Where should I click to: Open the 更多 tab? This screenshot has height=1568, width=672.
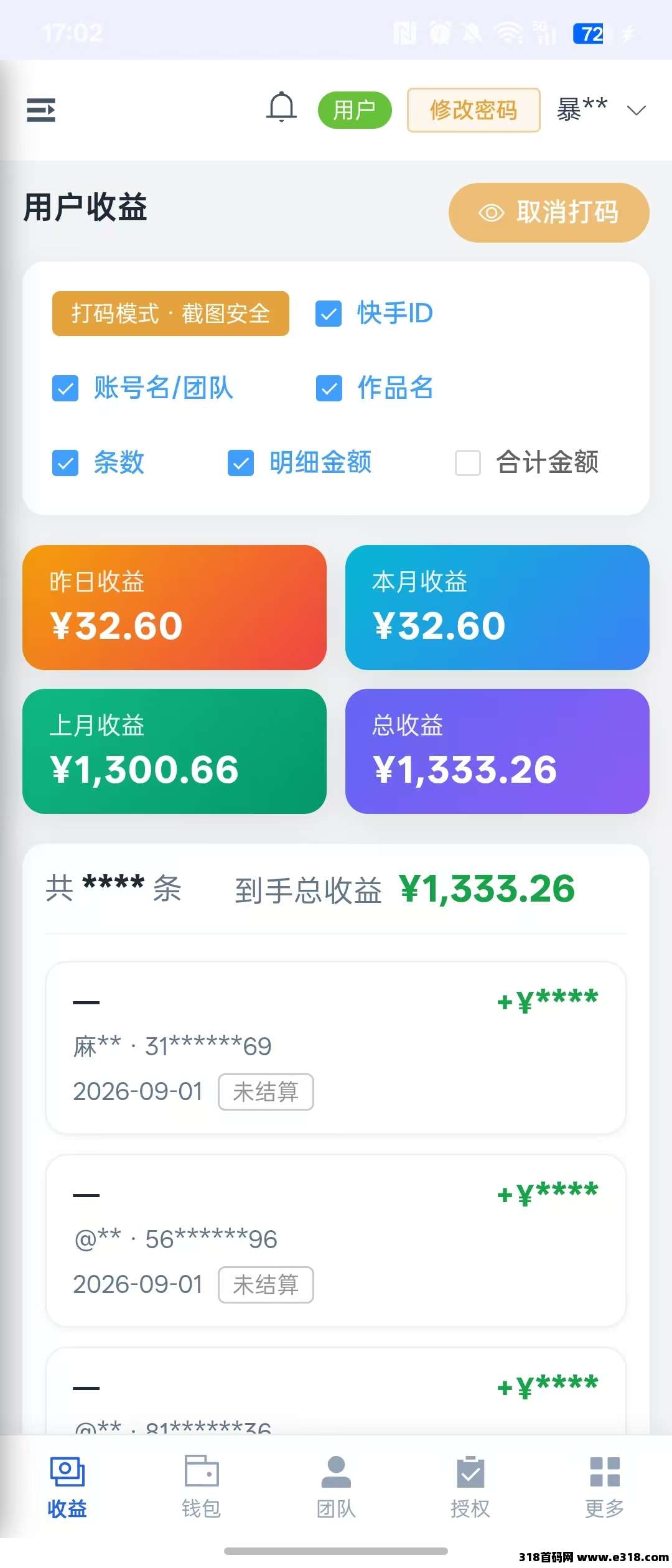click(x=605, y=1487)
